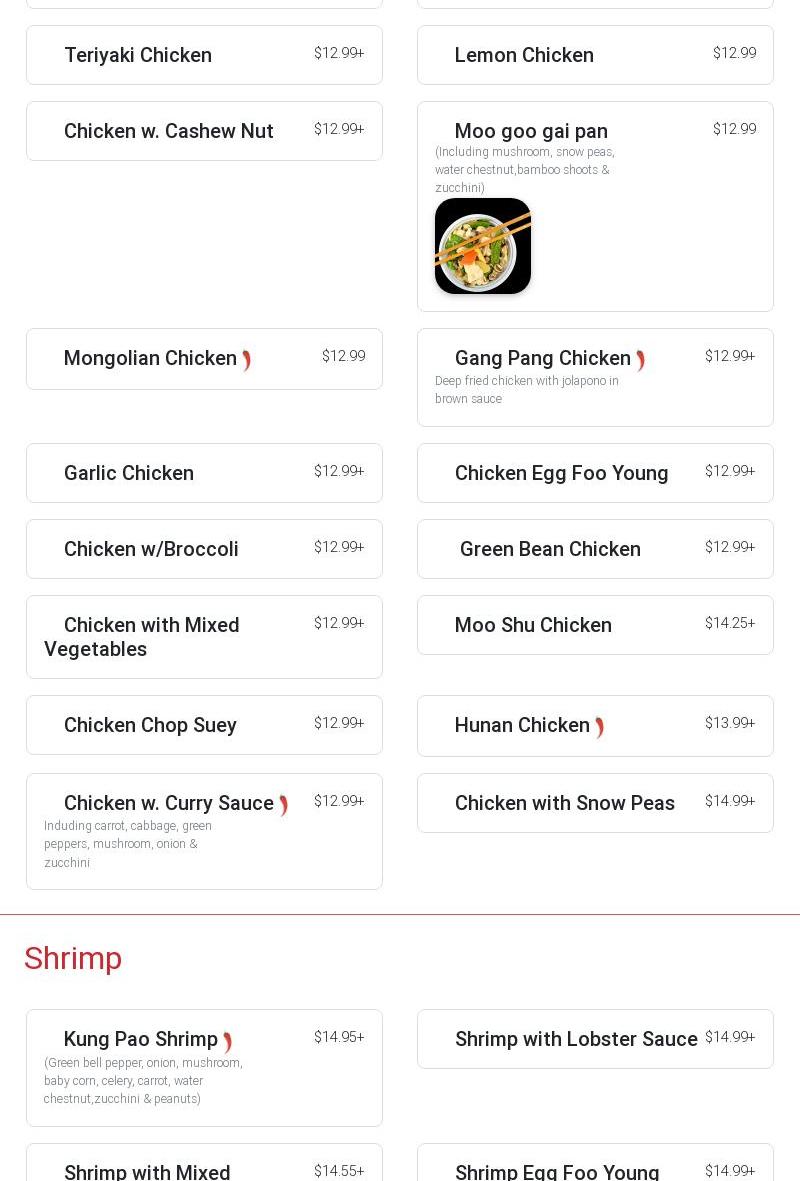
Task: Select the spicy Mongolian Chicken
Action: tap(204, 359)
